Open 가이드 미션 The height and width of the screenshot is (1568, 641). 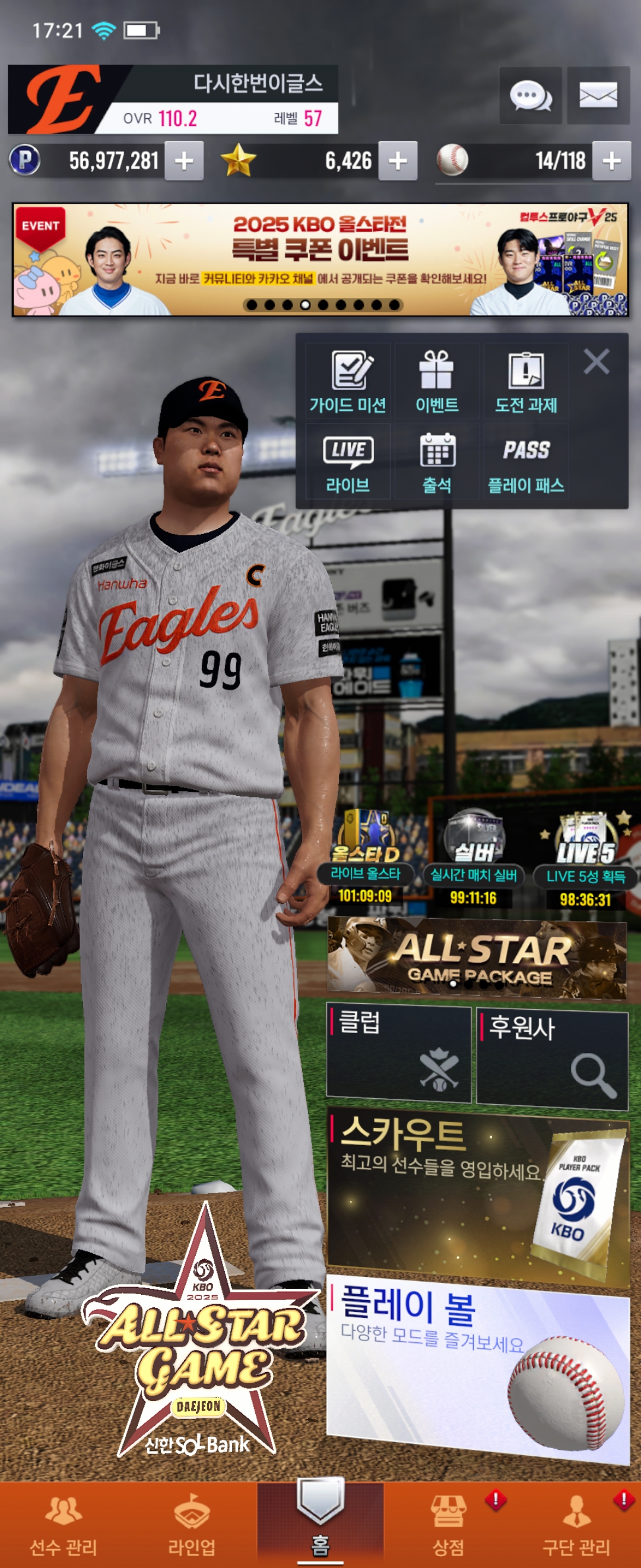[348, 381]
